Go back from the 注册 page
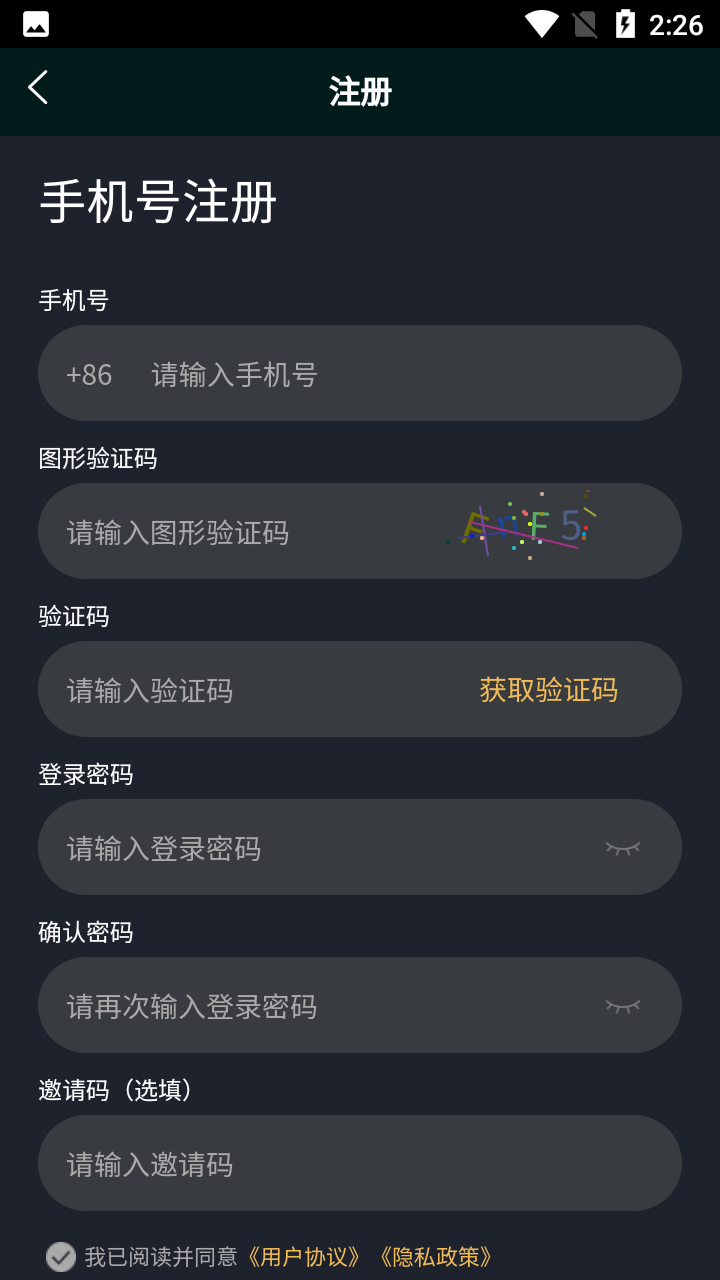720x1280 pixels. click(38, 88)
